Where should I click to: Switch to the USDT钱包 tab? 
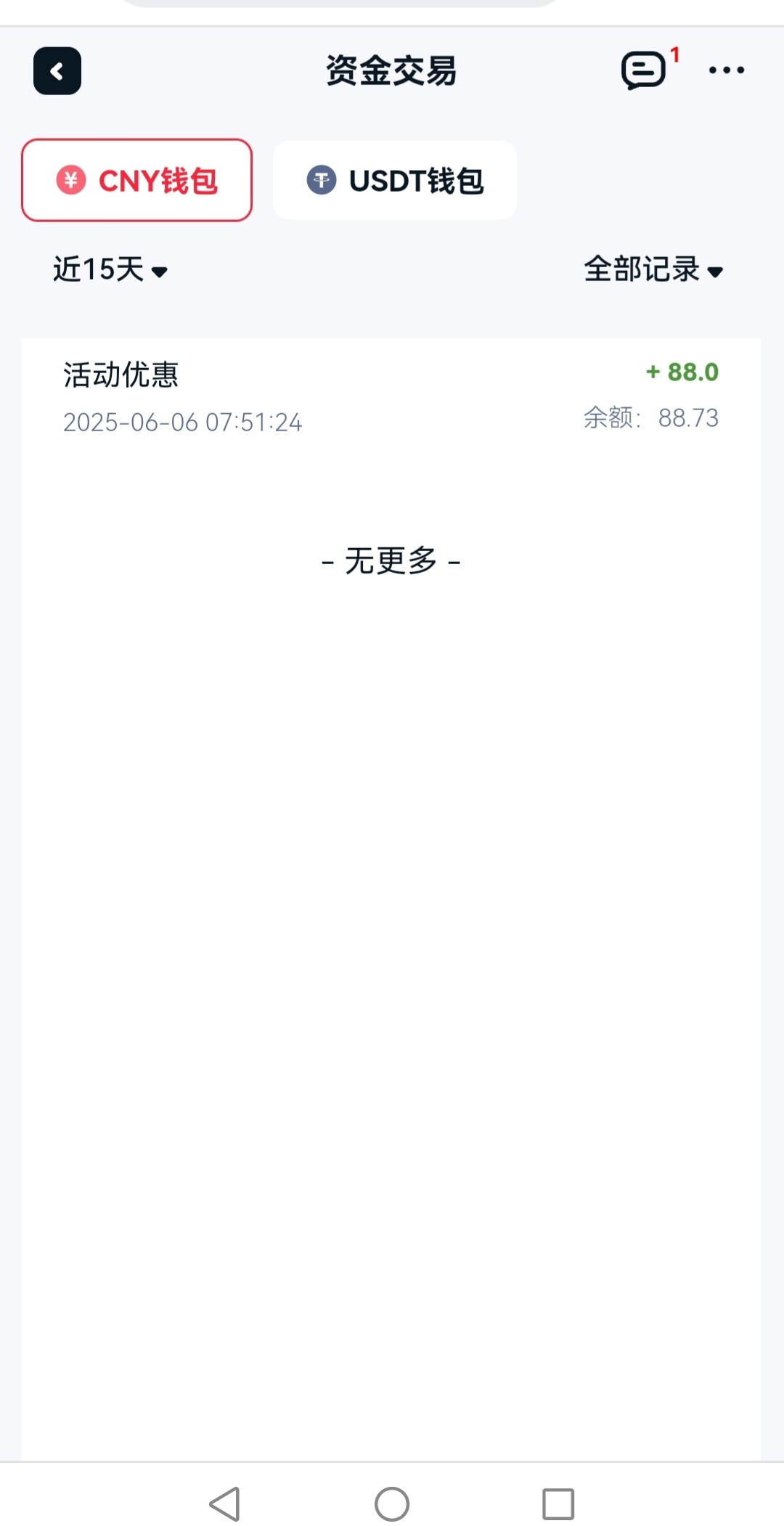[x=395, y=180]
